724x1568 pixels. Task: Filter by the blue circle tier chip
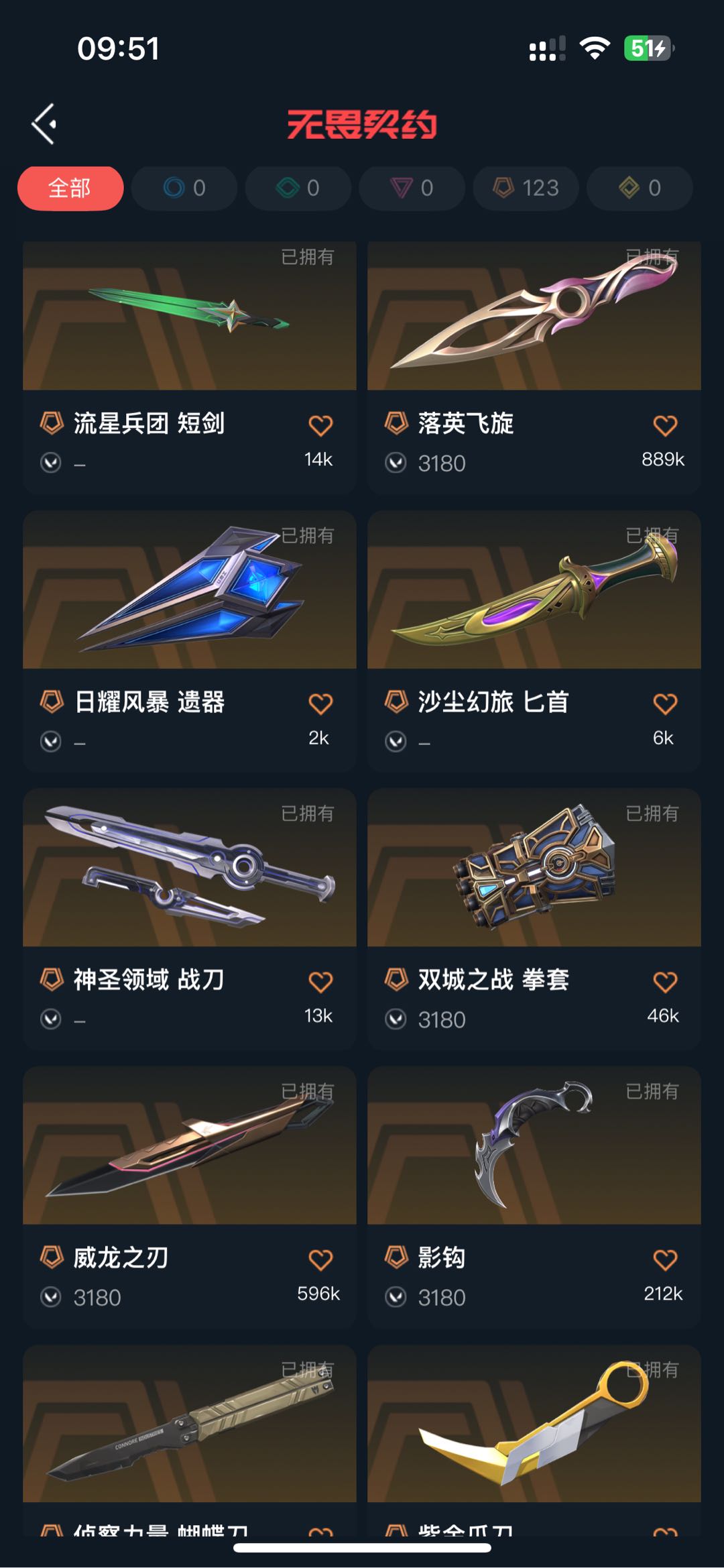tap(184, 188)
